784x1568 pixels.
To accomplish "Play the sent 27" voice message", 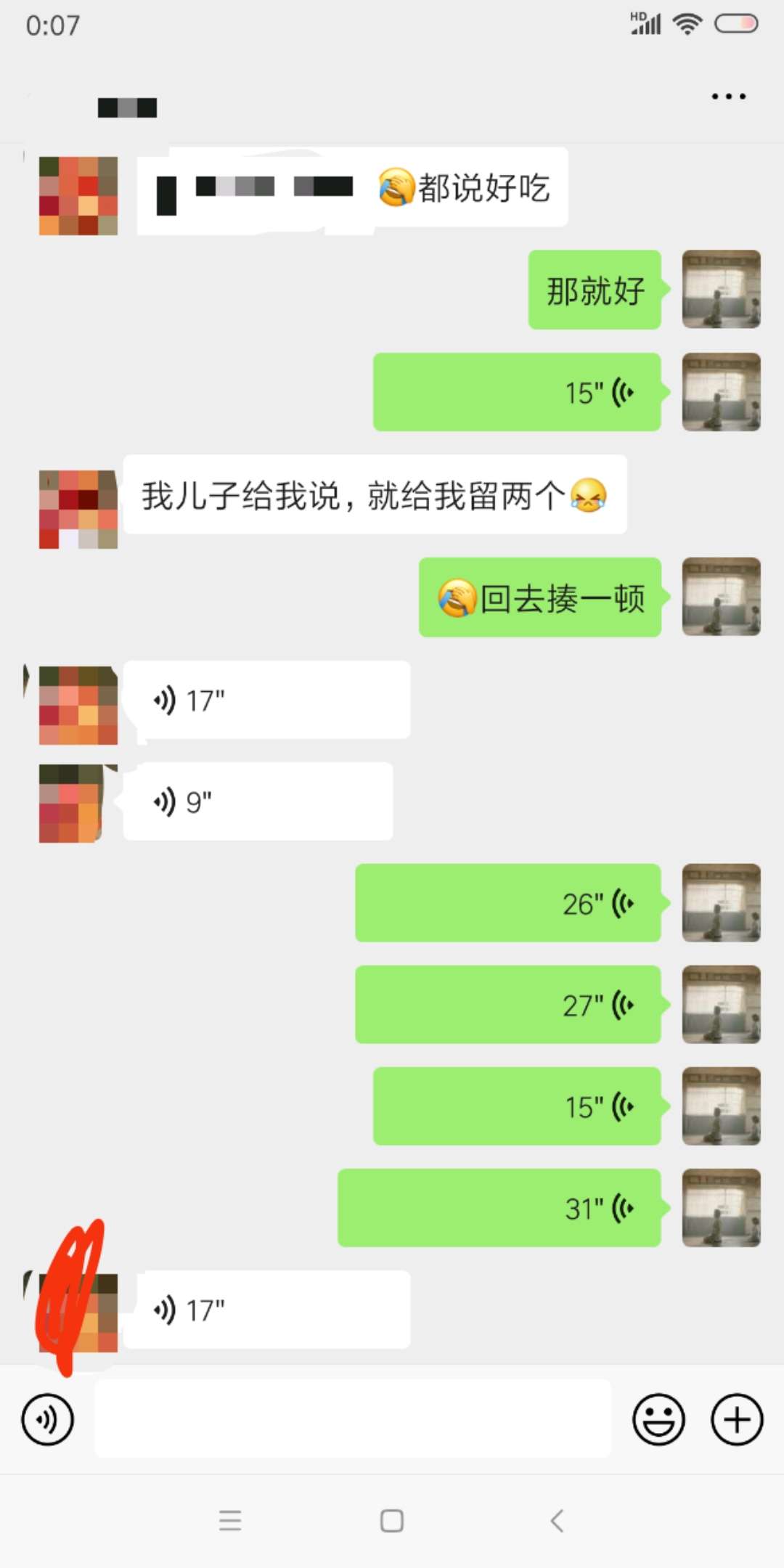I will point(508,1005).
